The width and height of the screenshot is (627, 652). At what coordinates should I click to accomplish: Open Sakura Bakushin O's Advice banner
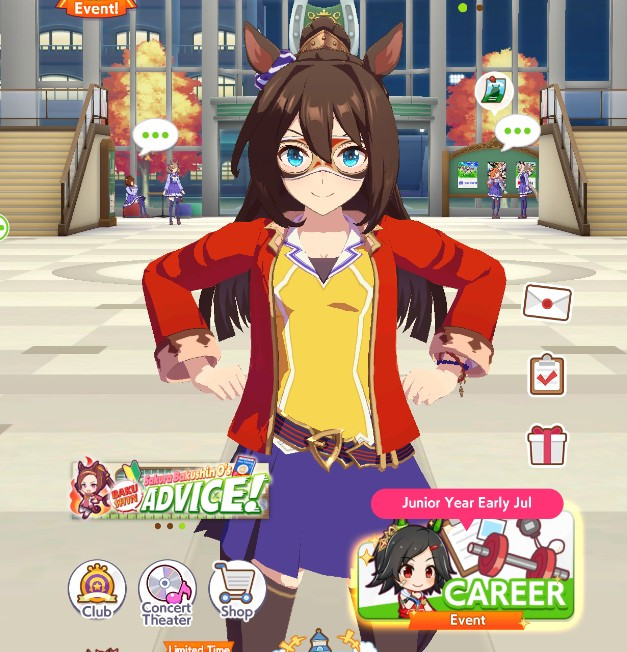pyautogui.click(x=170, y=490)
